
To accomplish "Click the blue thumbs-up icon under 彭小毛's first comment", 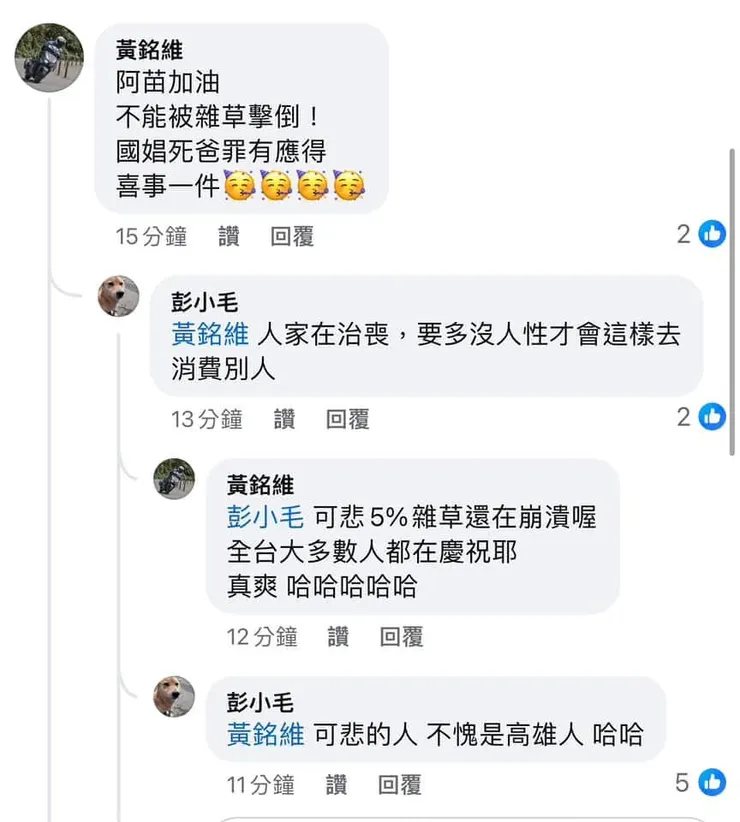I will (712, 418).
